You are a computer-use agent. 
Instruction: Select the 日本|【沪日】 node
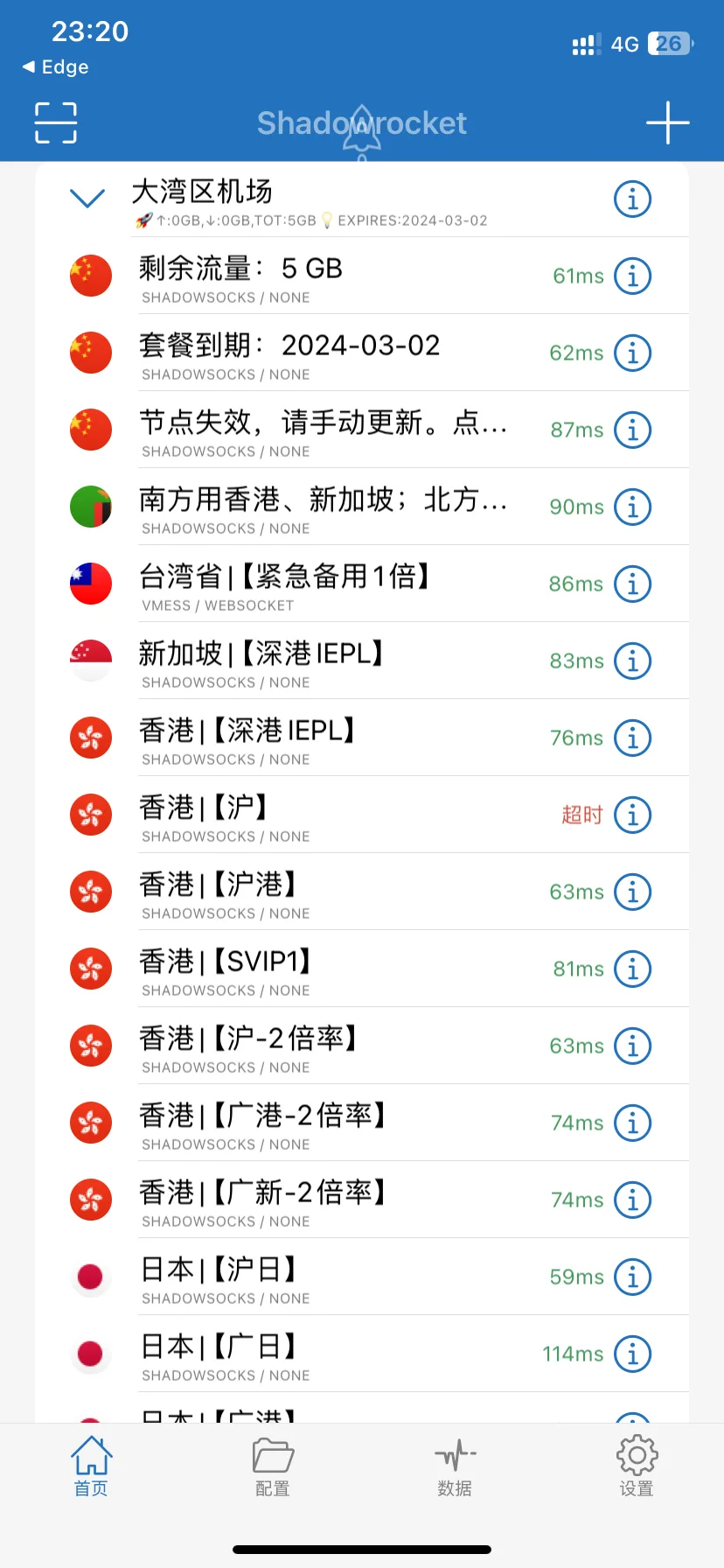click(x=219, y=1277)
